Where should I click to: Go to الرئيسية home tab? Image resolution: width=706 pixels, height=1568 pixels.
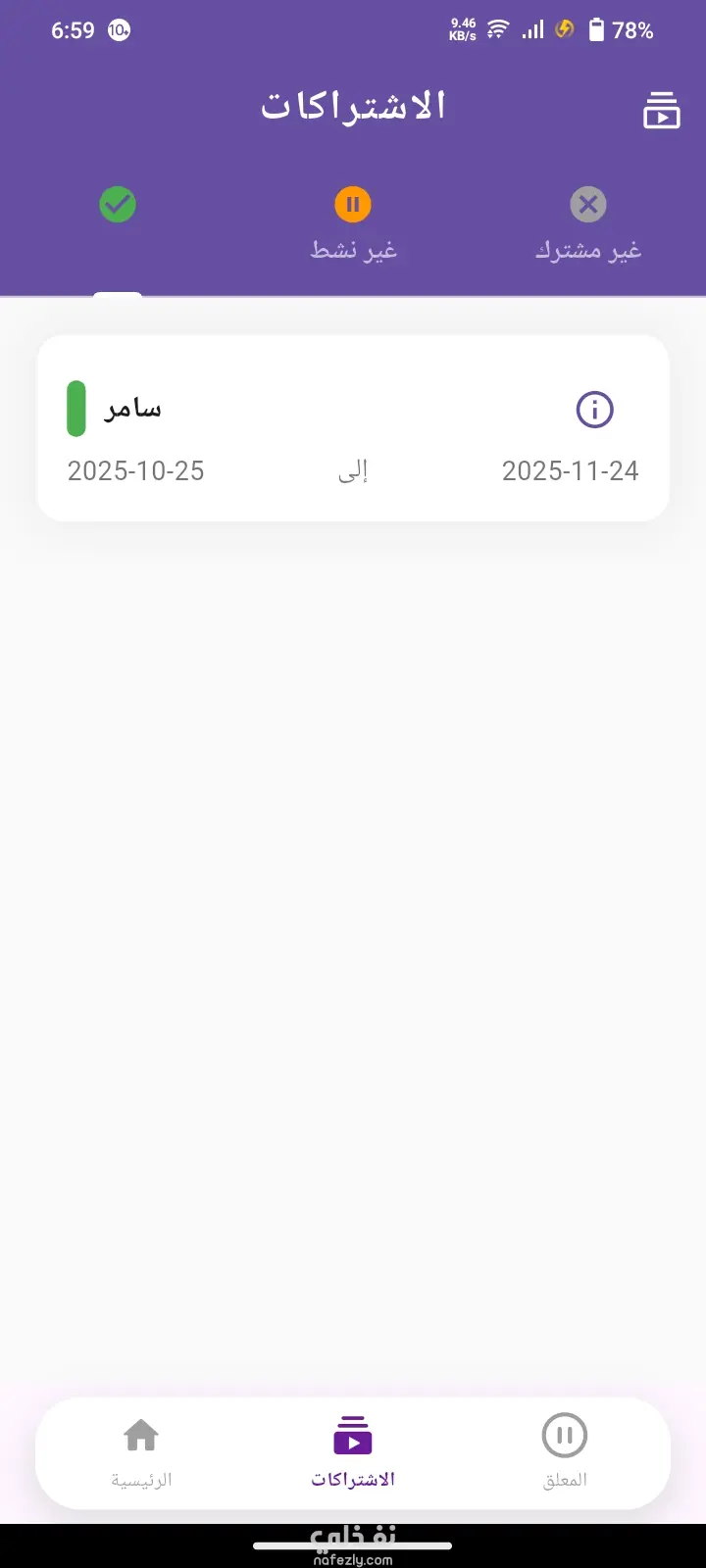(x=141, y=1452)
